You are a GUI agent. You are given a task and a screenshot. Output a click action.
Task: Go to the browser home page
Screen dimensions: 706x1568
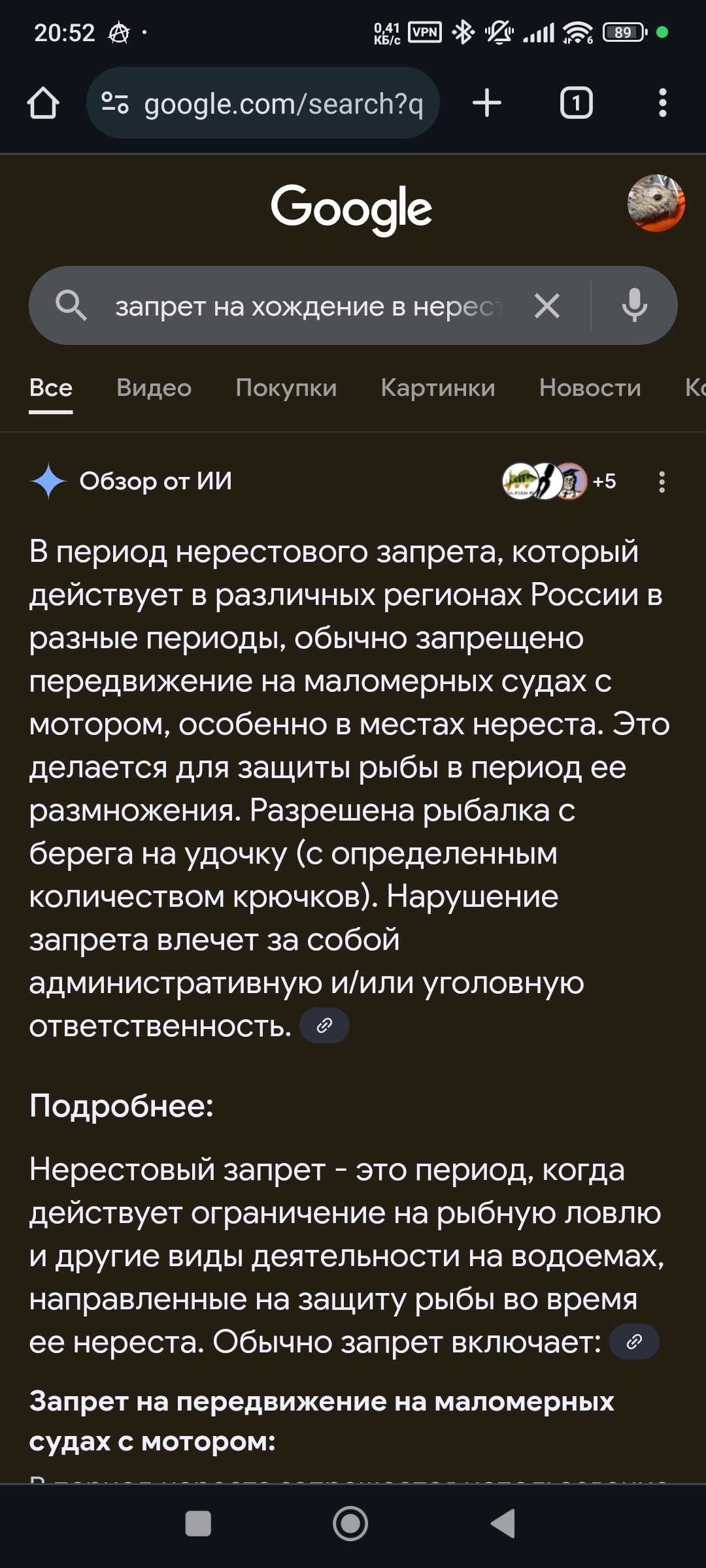[x=43, y=103]
